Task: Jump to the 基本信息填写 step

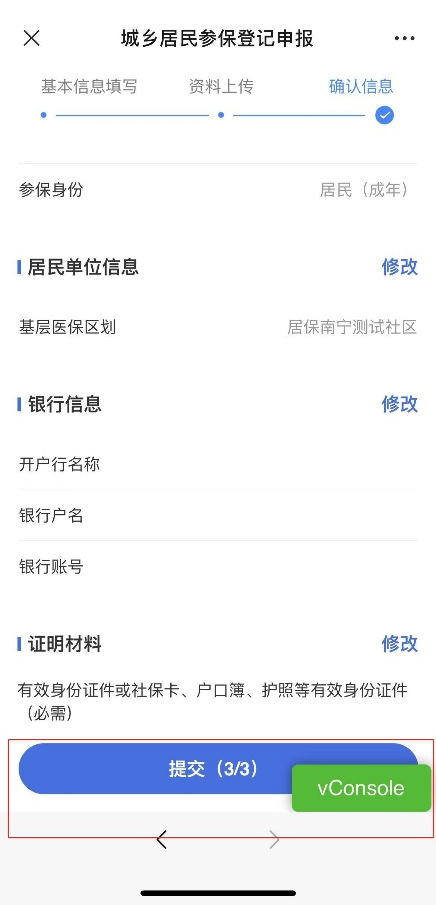Action: pyautogui.click(x=89, y=87)
